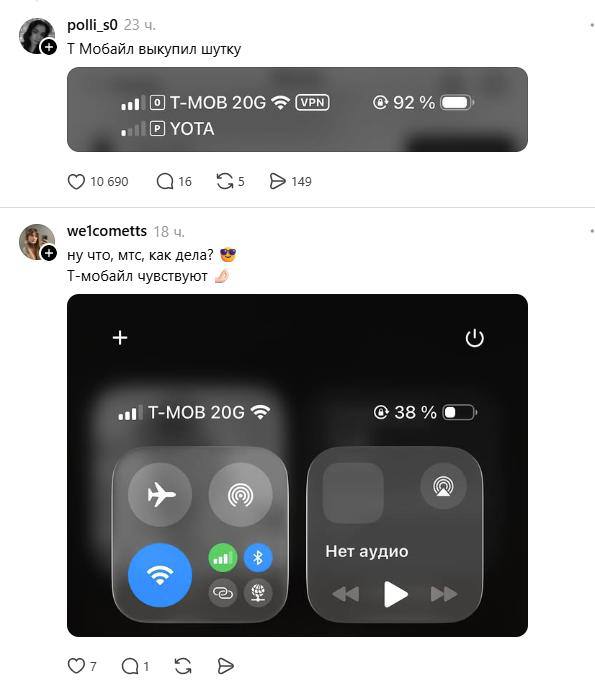This screenshot has width=595, height=683.
Task: Open we1cometts's control center screenshot image
Action: [297, 465]
